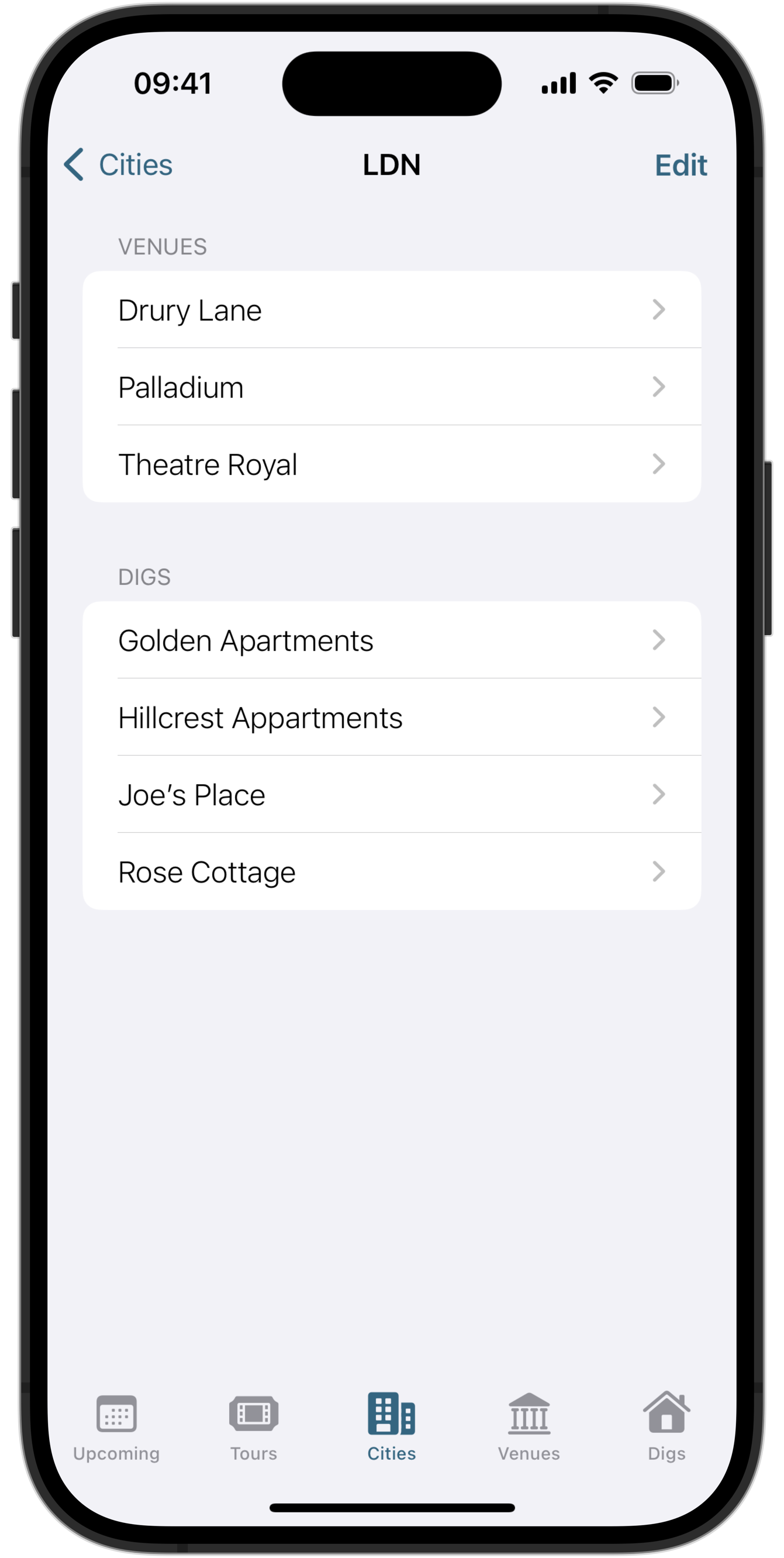Image resolution: width=784 pixels, height=1558 pixels.
Task: Tap the chevron beside Palladium
Action: pos(659,387)
